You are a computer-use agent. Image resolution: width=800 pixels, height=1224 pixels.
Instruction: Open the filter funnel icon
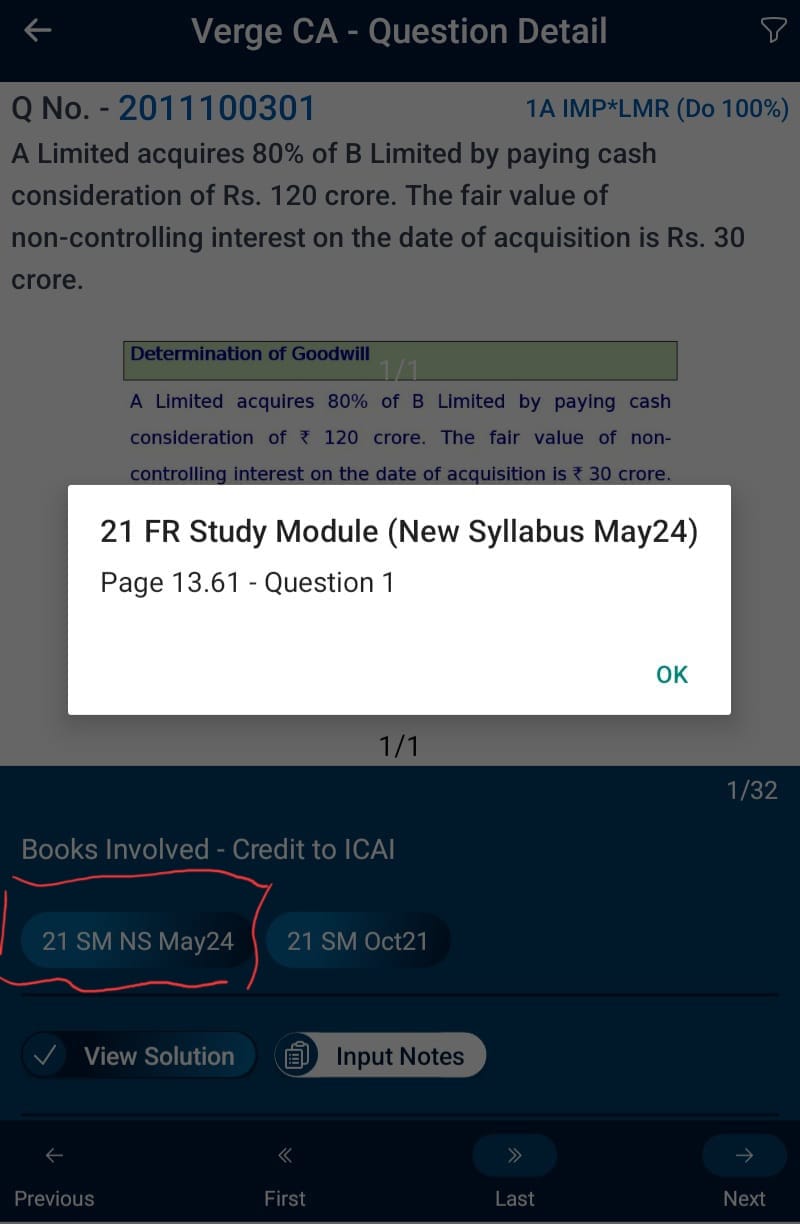coord(773,31)
